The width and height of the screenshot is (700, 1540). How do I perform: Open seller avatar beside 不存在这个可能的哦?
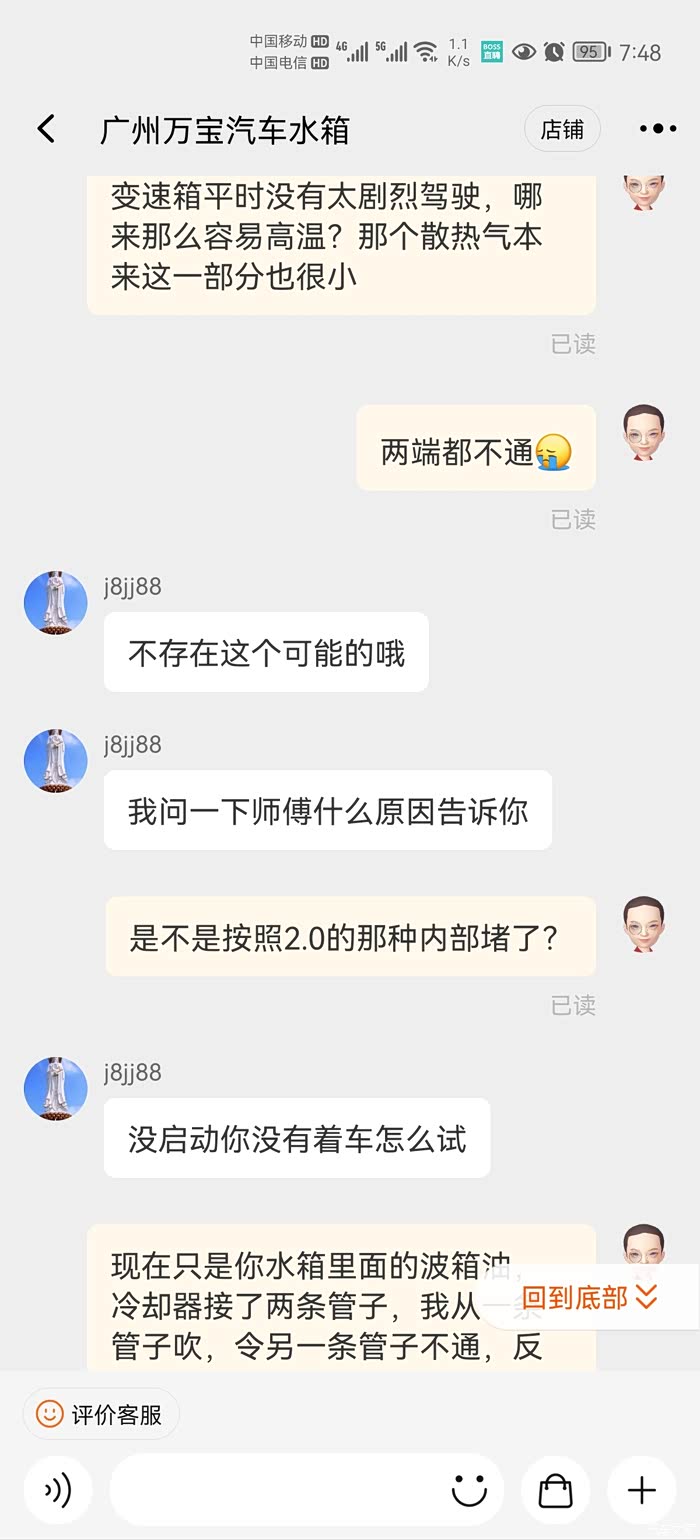tap(55, 603)
